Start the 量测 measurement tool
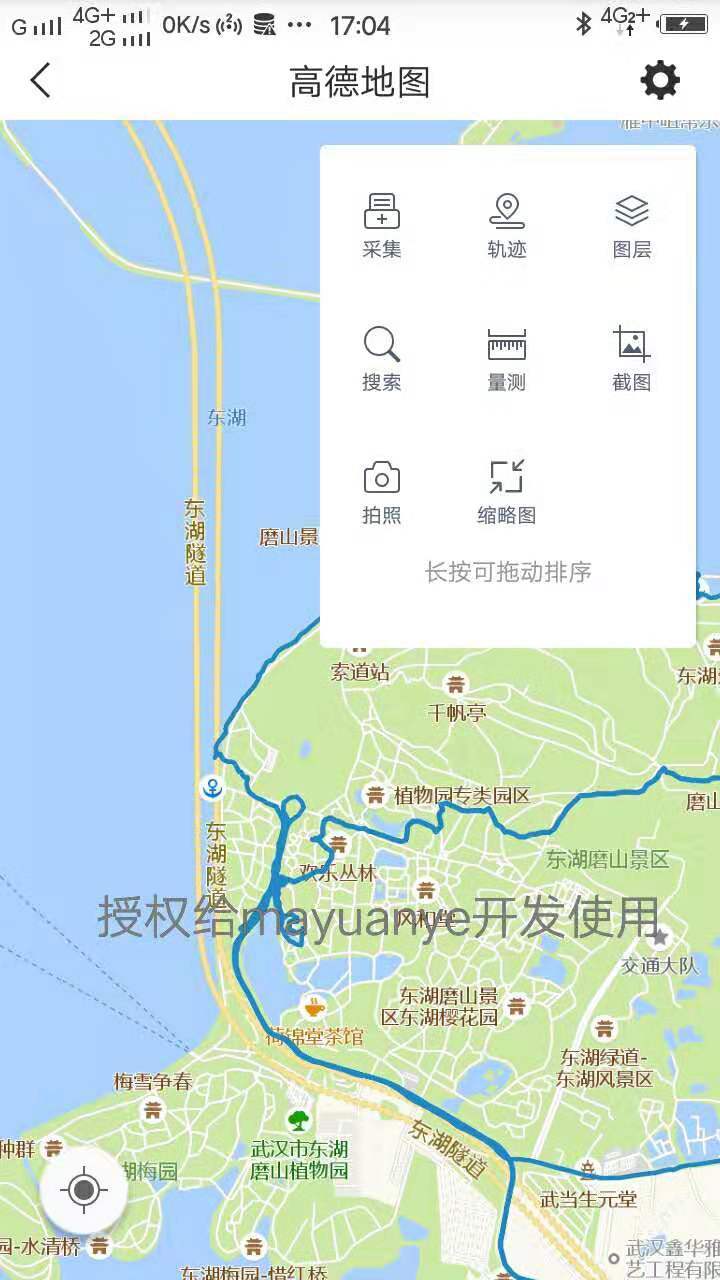Viewport: 720px width, 1280px height. pyautogui.click(x=507, y=358)
